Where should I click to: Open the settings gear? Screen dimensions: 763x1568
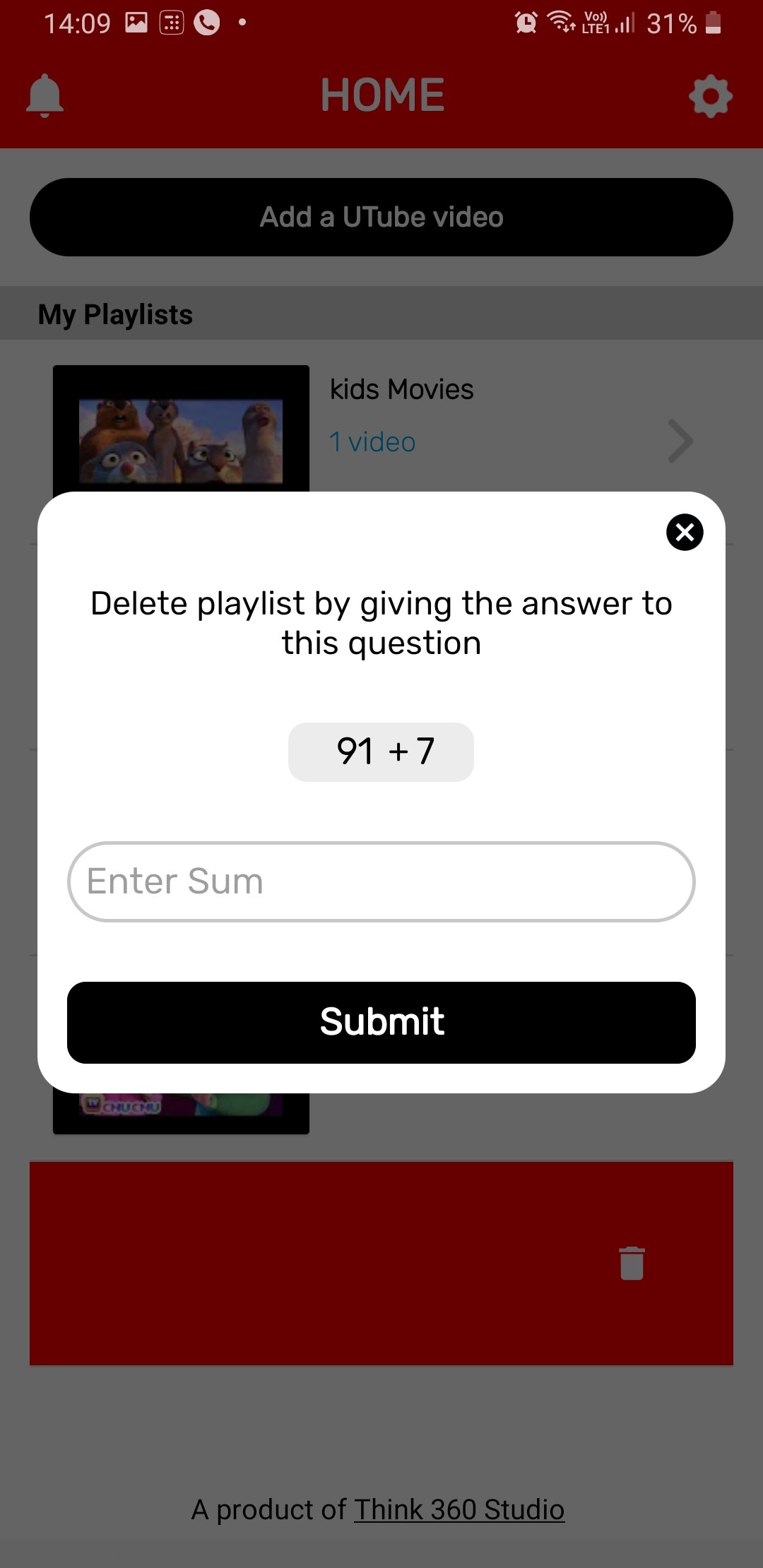pyautogui.click(x=710, y=96)
